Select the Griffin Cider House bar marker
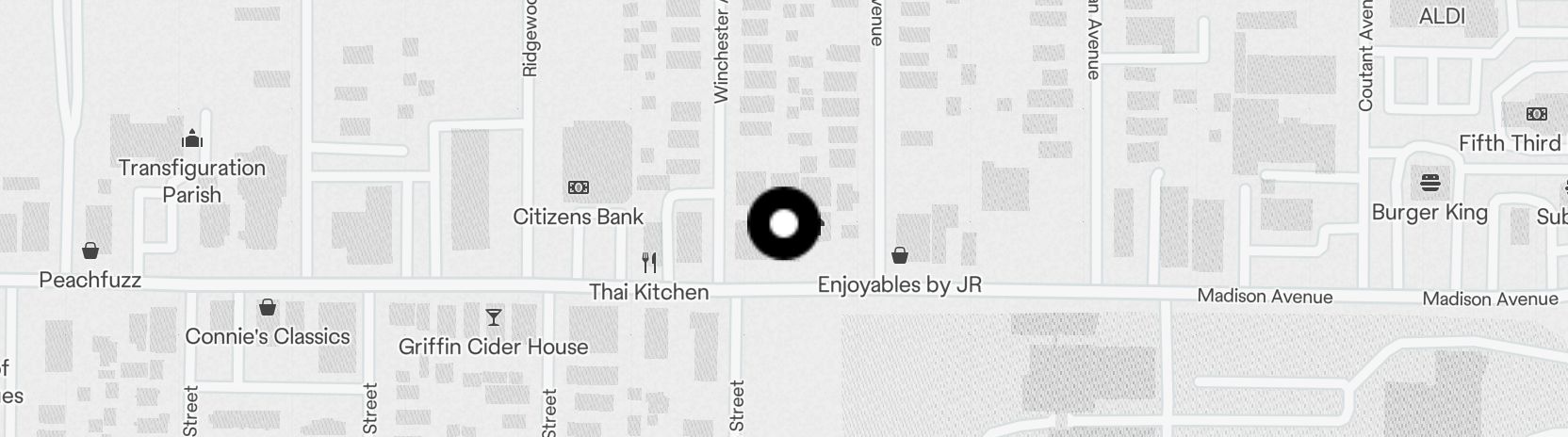This screenshot has height=437, width=1568. [493, 317]
